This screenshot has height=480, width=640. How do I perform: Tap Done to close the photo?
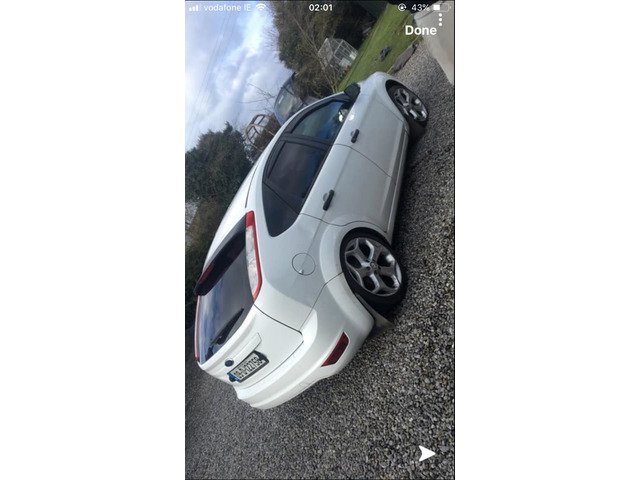point(419,31)
